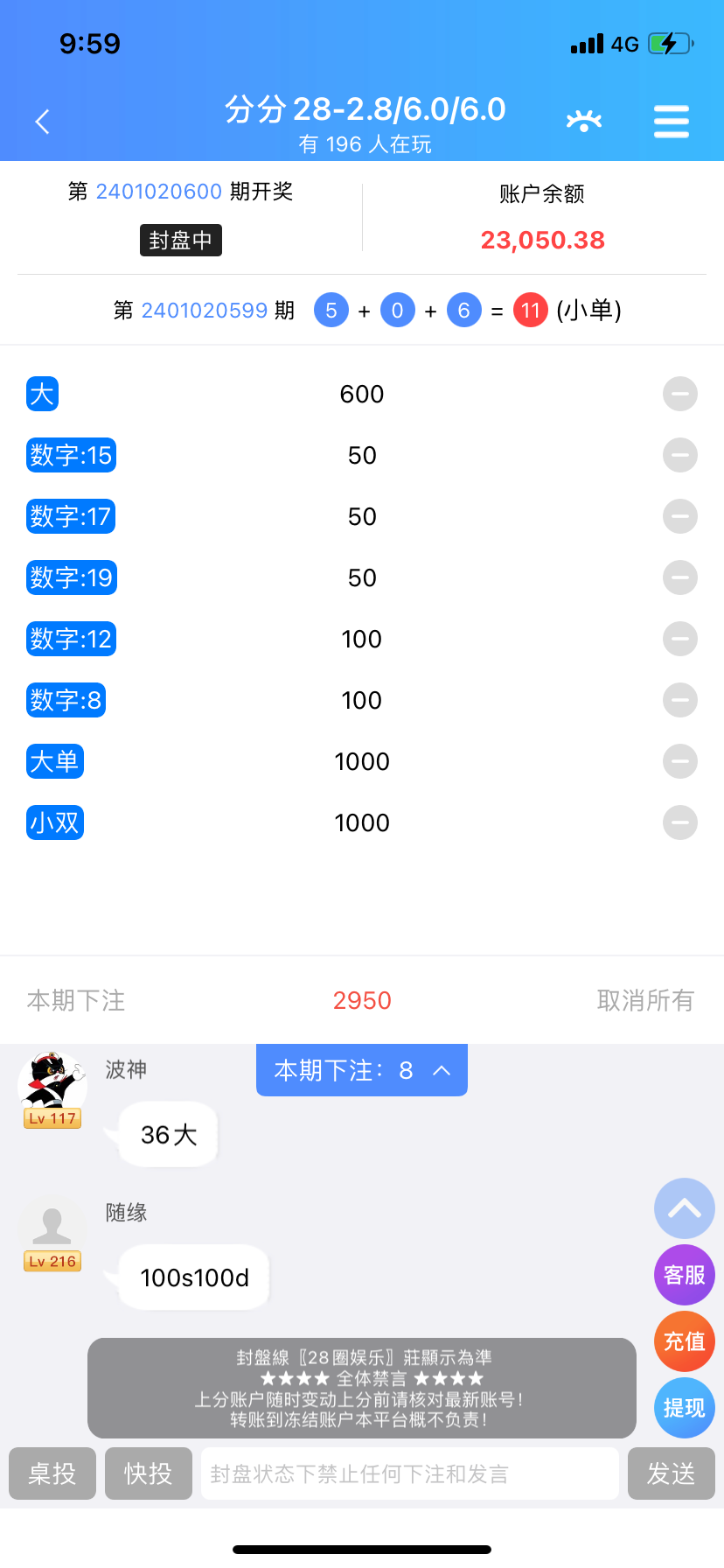
Task: Delete the 数字:17 bet entry
Action: tap(679, 516)
